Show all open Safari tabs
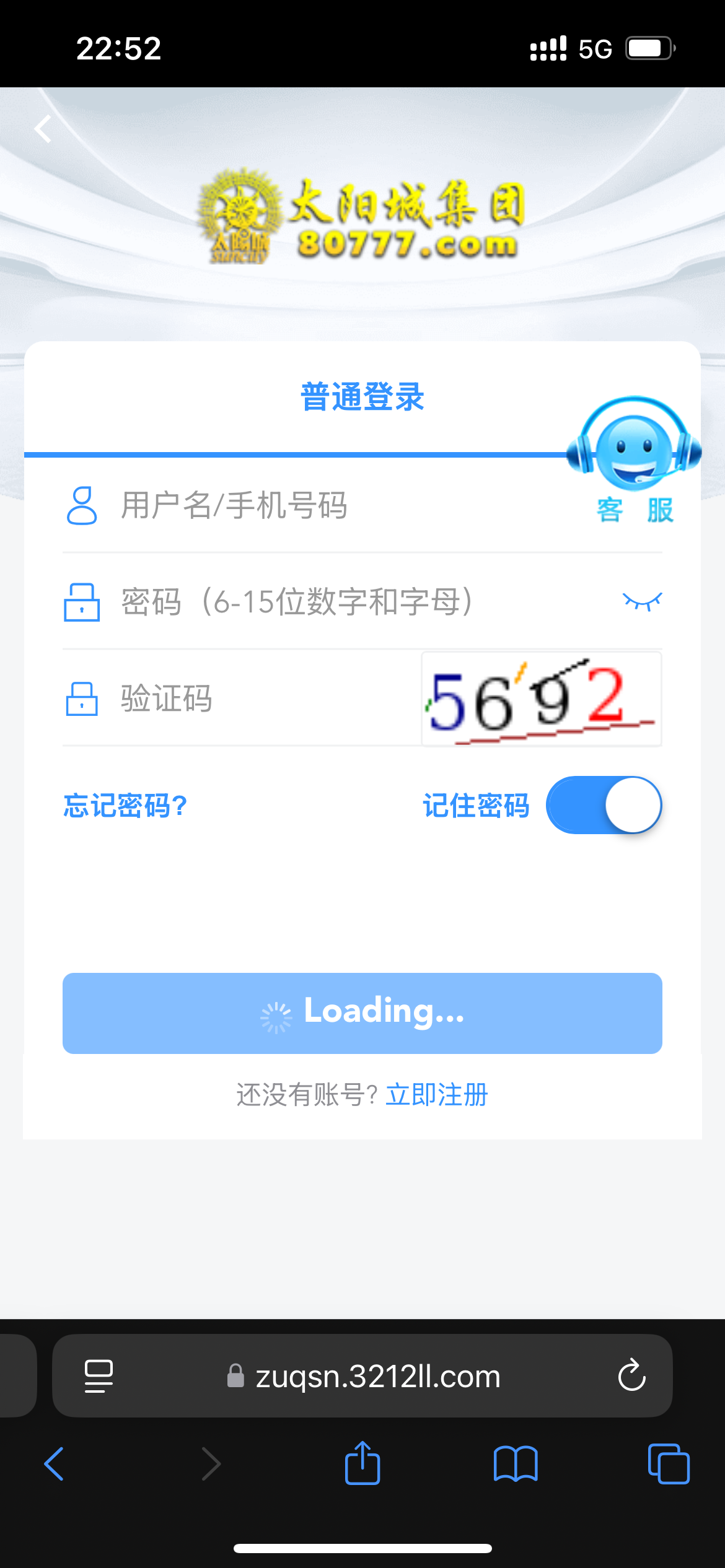This screenshot has height=1568, width=725. (x=668, y=1464)
